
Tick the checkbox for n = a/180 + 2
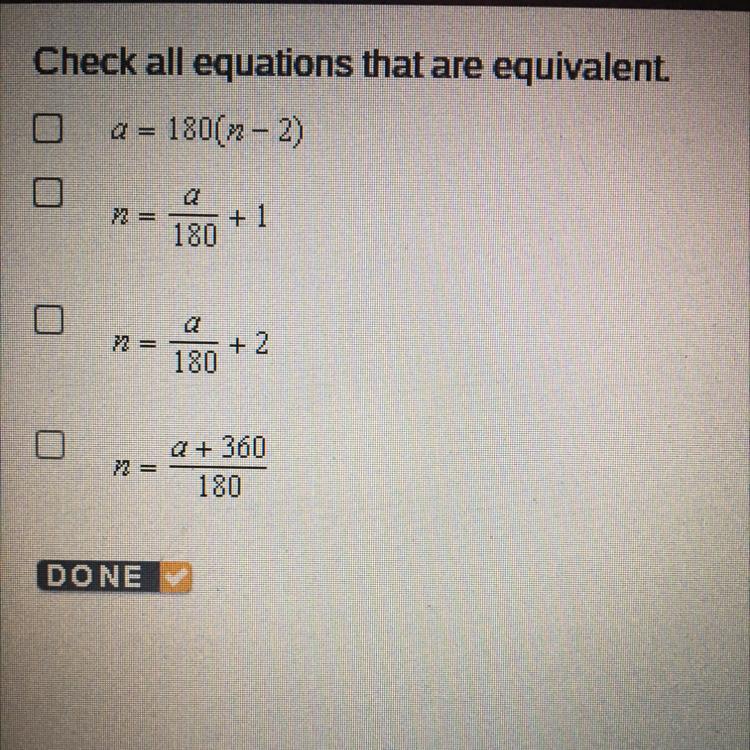49,319
